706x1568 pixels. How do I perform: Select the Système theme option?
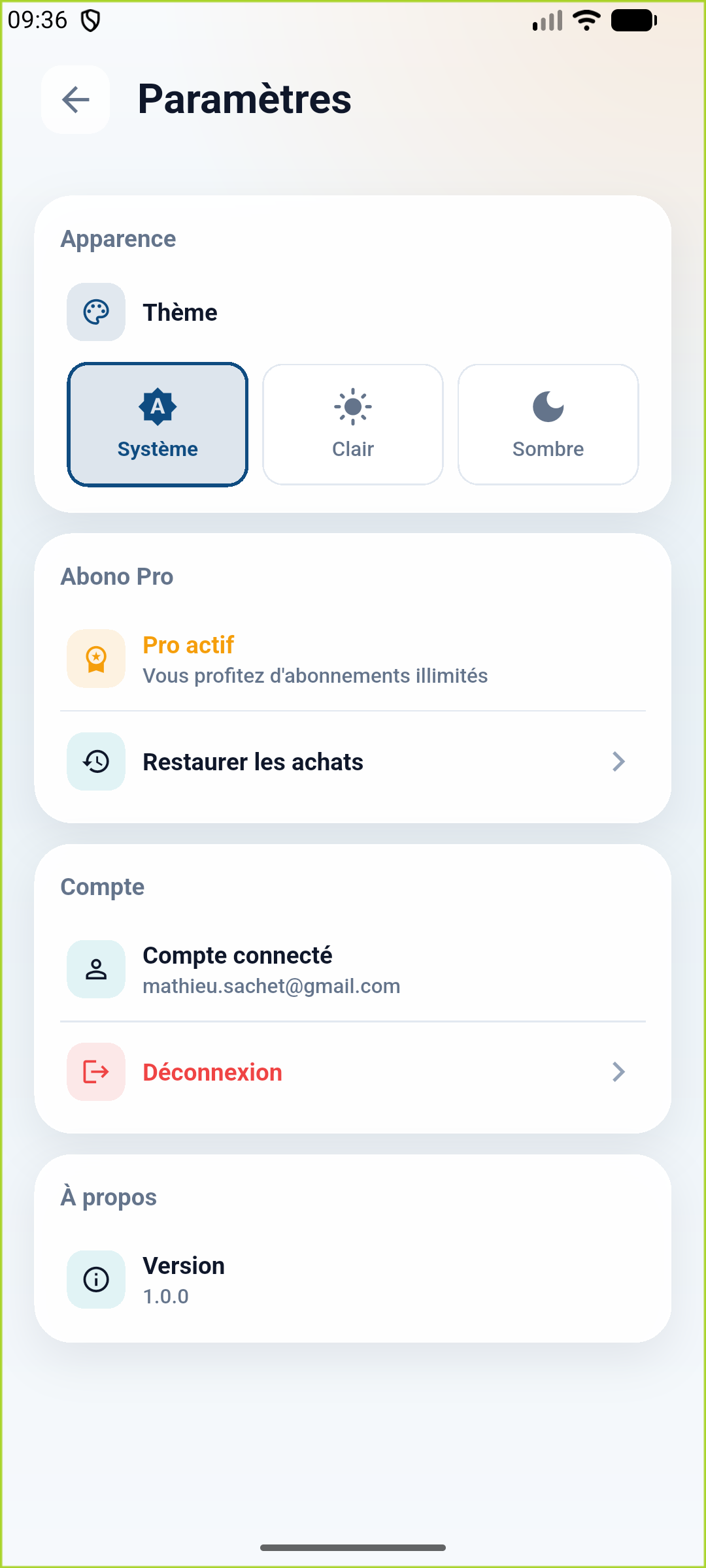[158, 425]
